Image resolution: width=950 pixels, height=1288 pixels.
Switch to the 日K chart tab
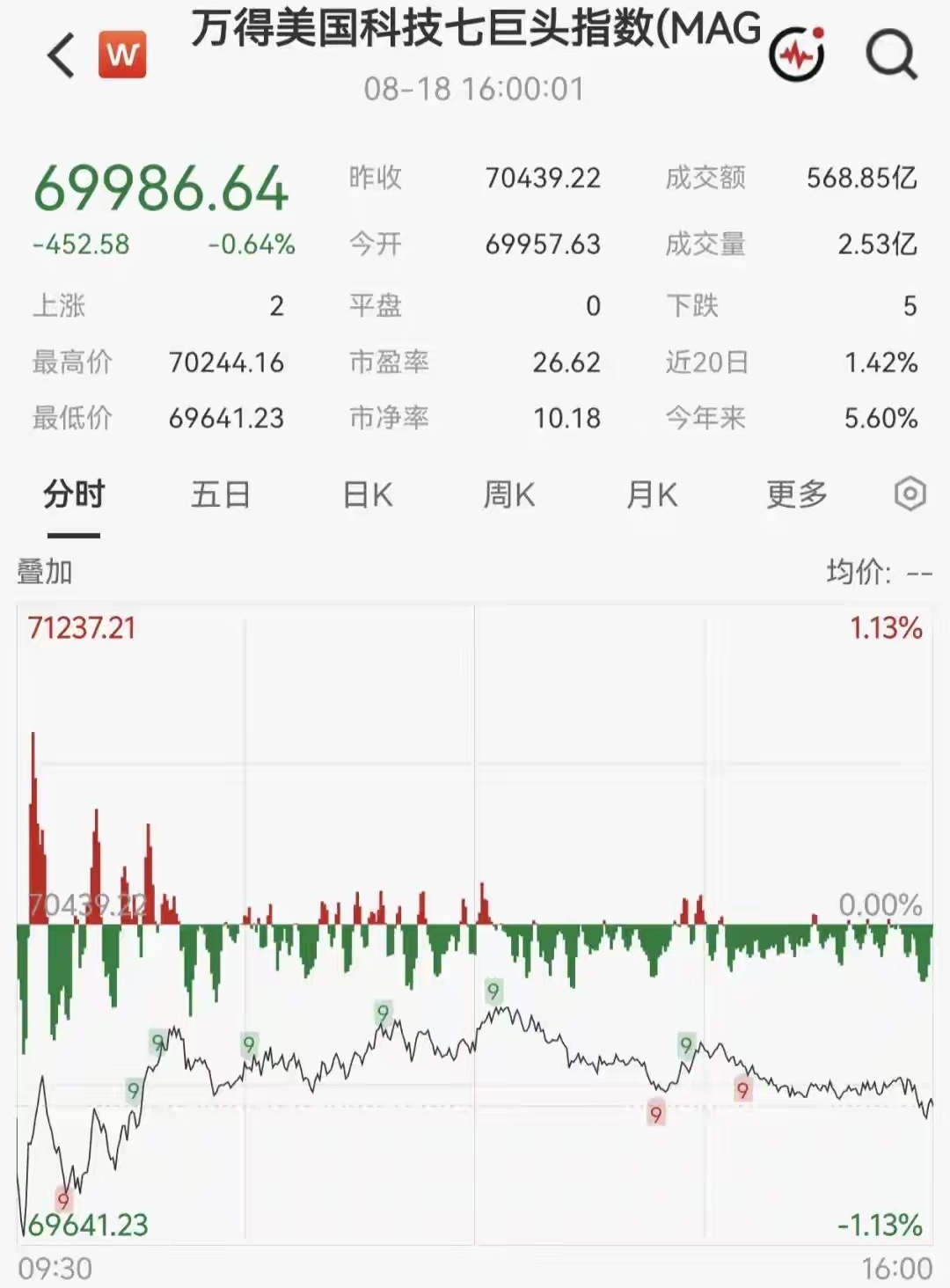[368, 494]
